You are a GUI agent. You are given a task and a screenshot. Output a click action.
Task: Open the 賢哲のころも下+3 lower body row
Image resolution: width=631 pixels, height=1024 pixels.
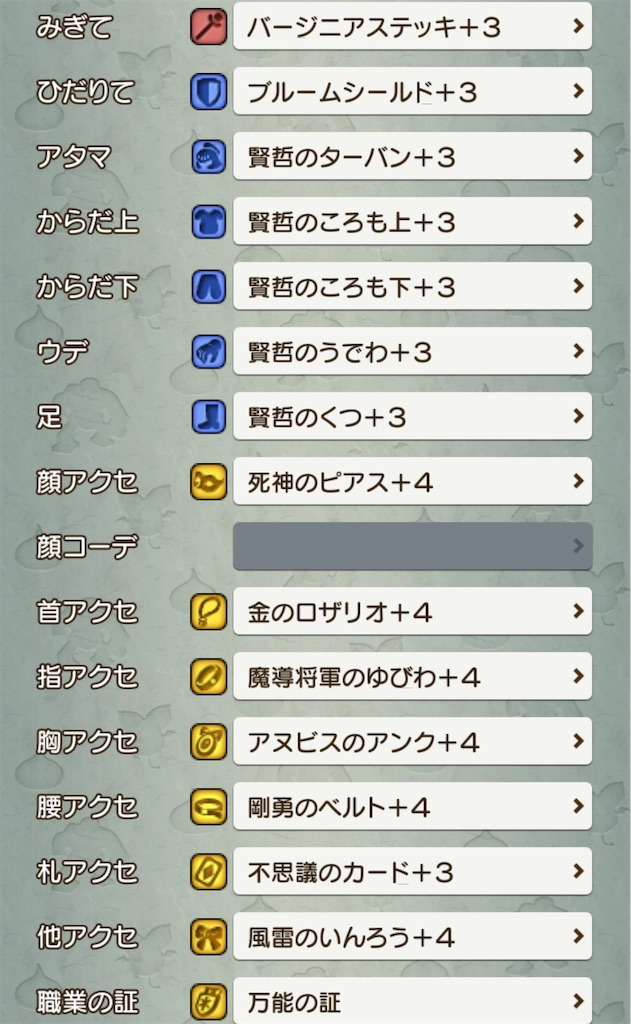click(412, 287)
